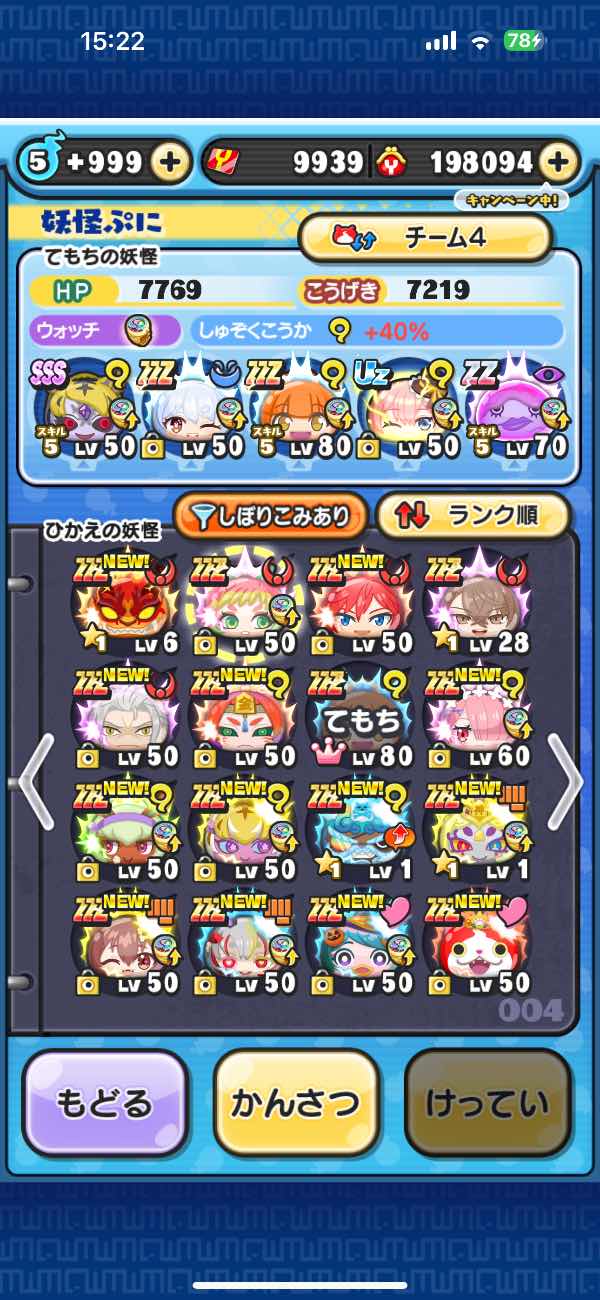The image size is (600, 1300).
Task: Go to previous page with left arrow
Action: click(x=34, y=781)
